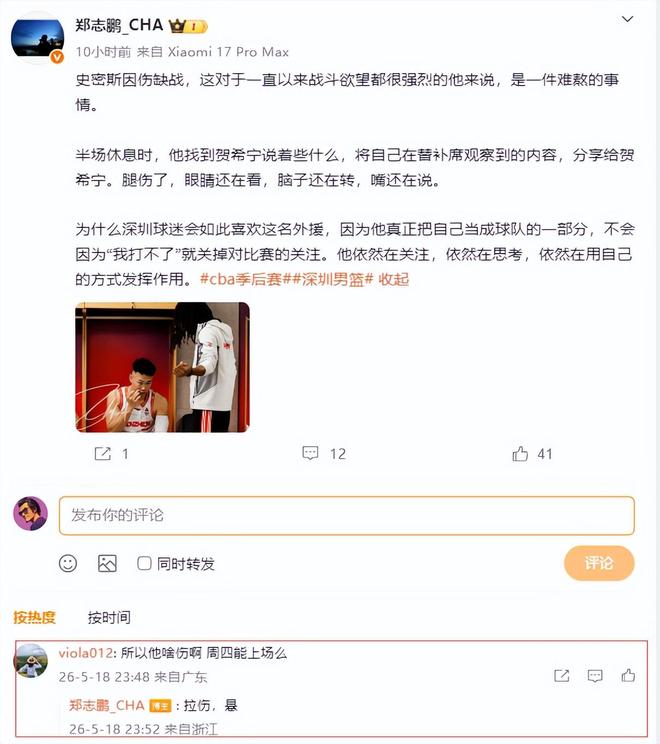Image resolution: width=660 pixels, height=744 pixels.
Task: Sort comments by 按热度
Action: 34,617
